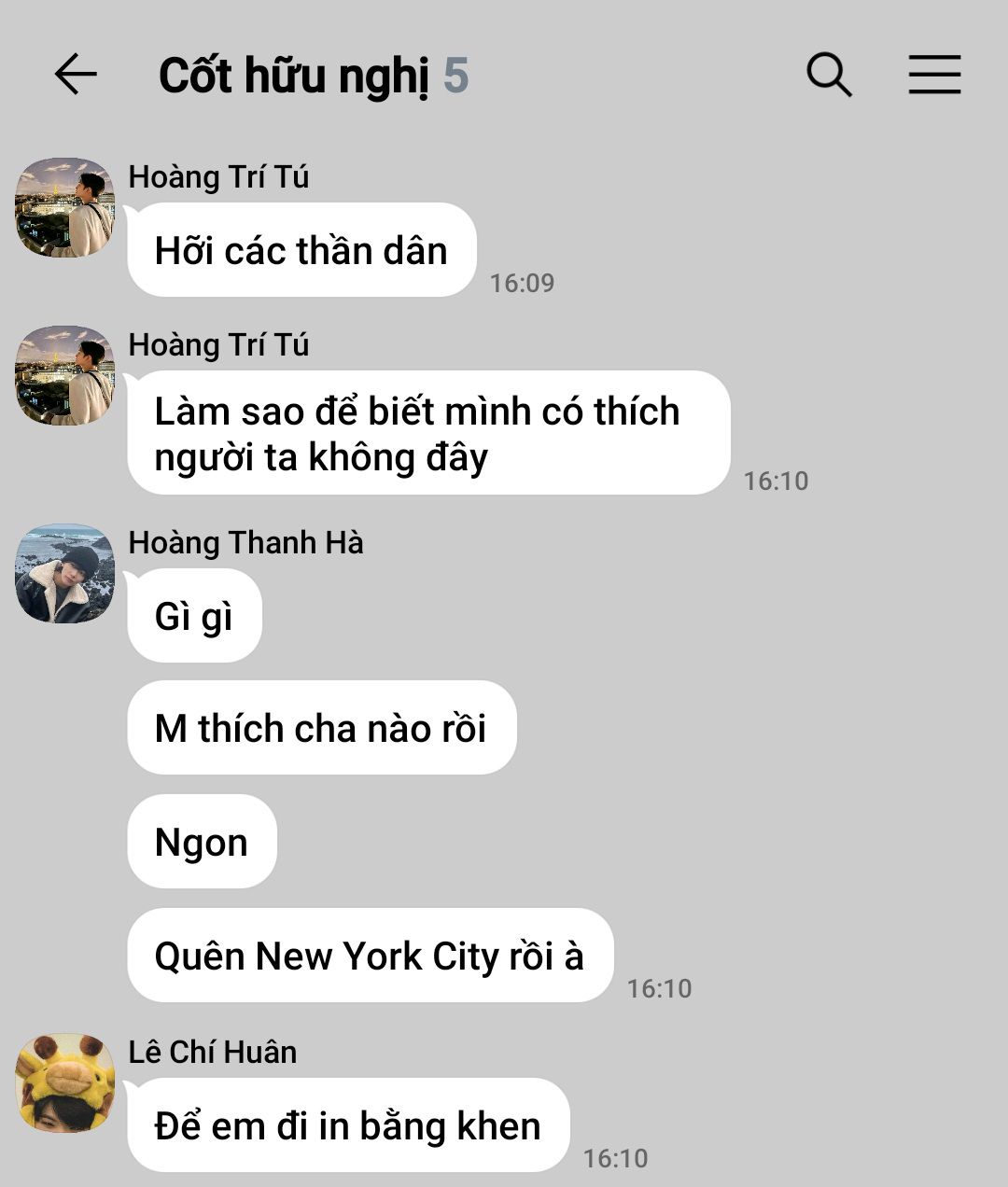Open avatar beside "Làm sao để biết" message
The image size is (1008, 1187).
pyautogui.click(x=64, y=375)
